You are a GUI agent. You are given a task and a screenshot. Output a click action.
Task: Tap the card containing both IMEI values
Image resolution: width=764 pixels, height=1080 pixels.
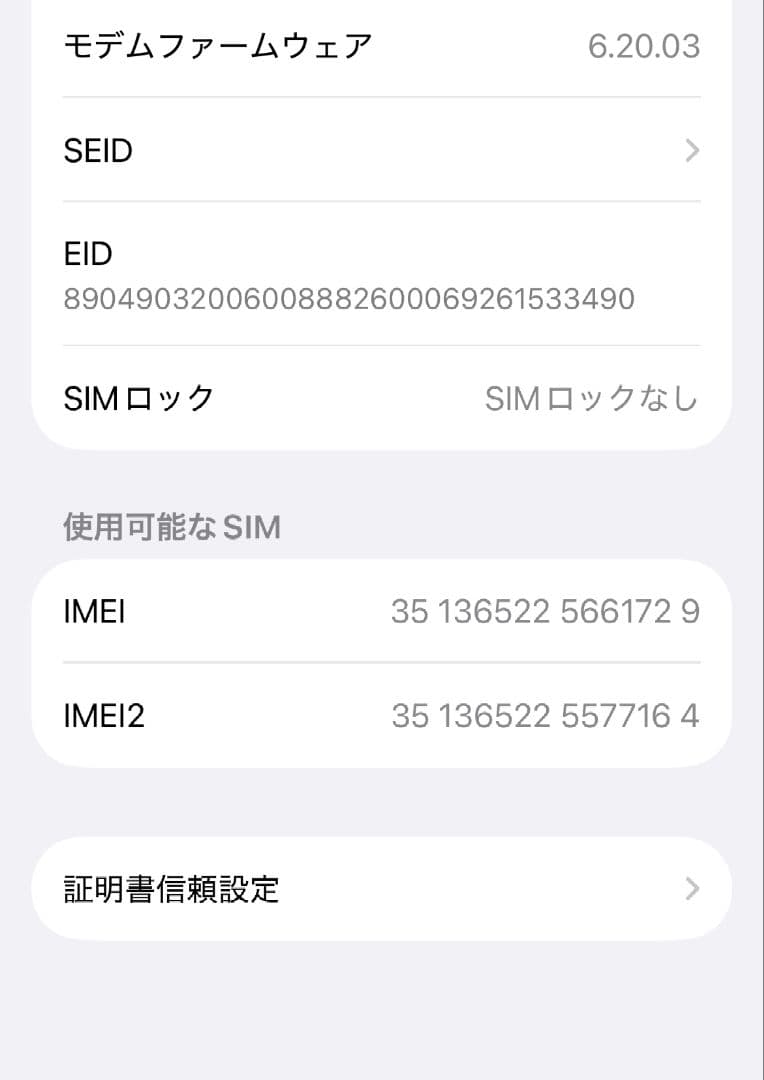click(380, 663)
